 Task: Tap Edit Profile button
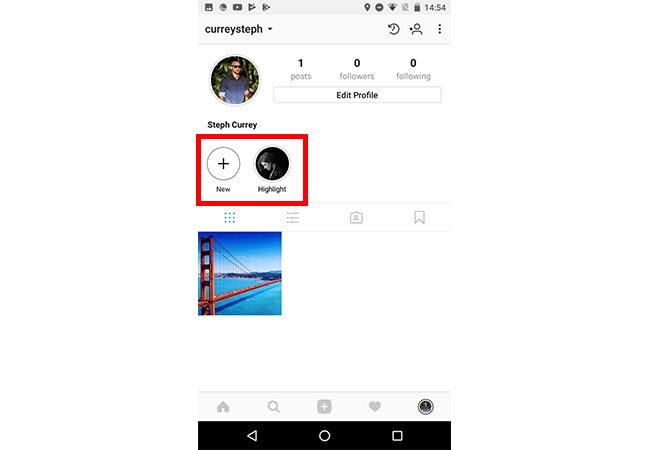pos(357,95)
